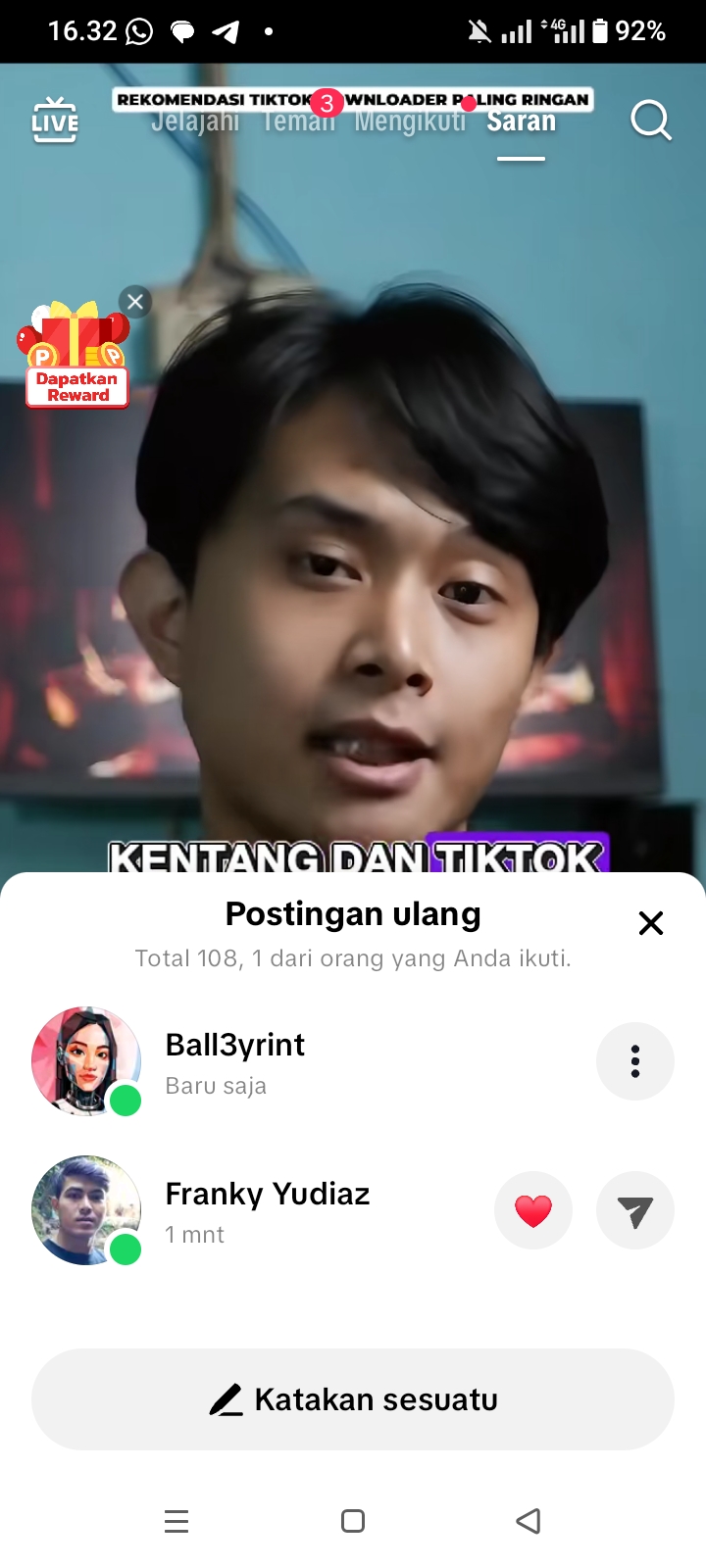The height and width of the screenshot is (1568, 706).
Task: Switch to the Teman tab
Action: click(x=298, y=123)
